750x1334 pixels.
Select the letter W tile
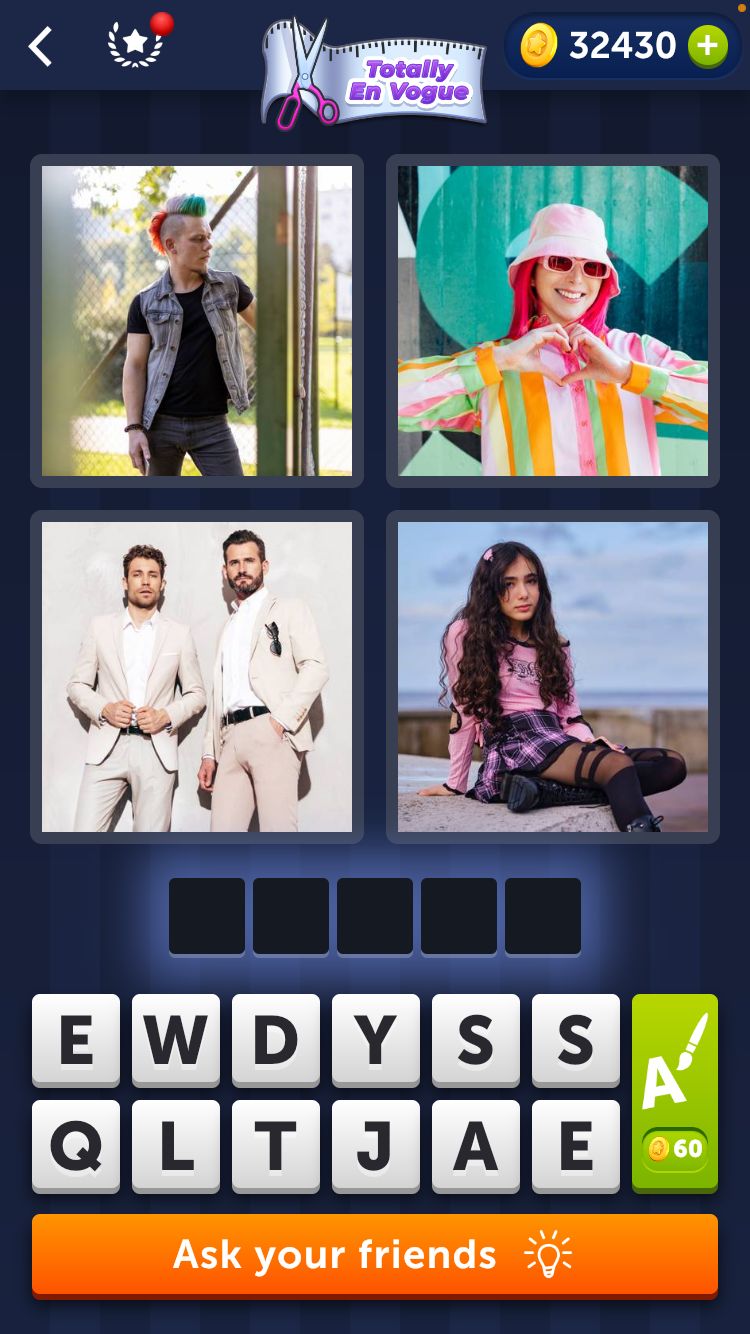(176, 1040)
